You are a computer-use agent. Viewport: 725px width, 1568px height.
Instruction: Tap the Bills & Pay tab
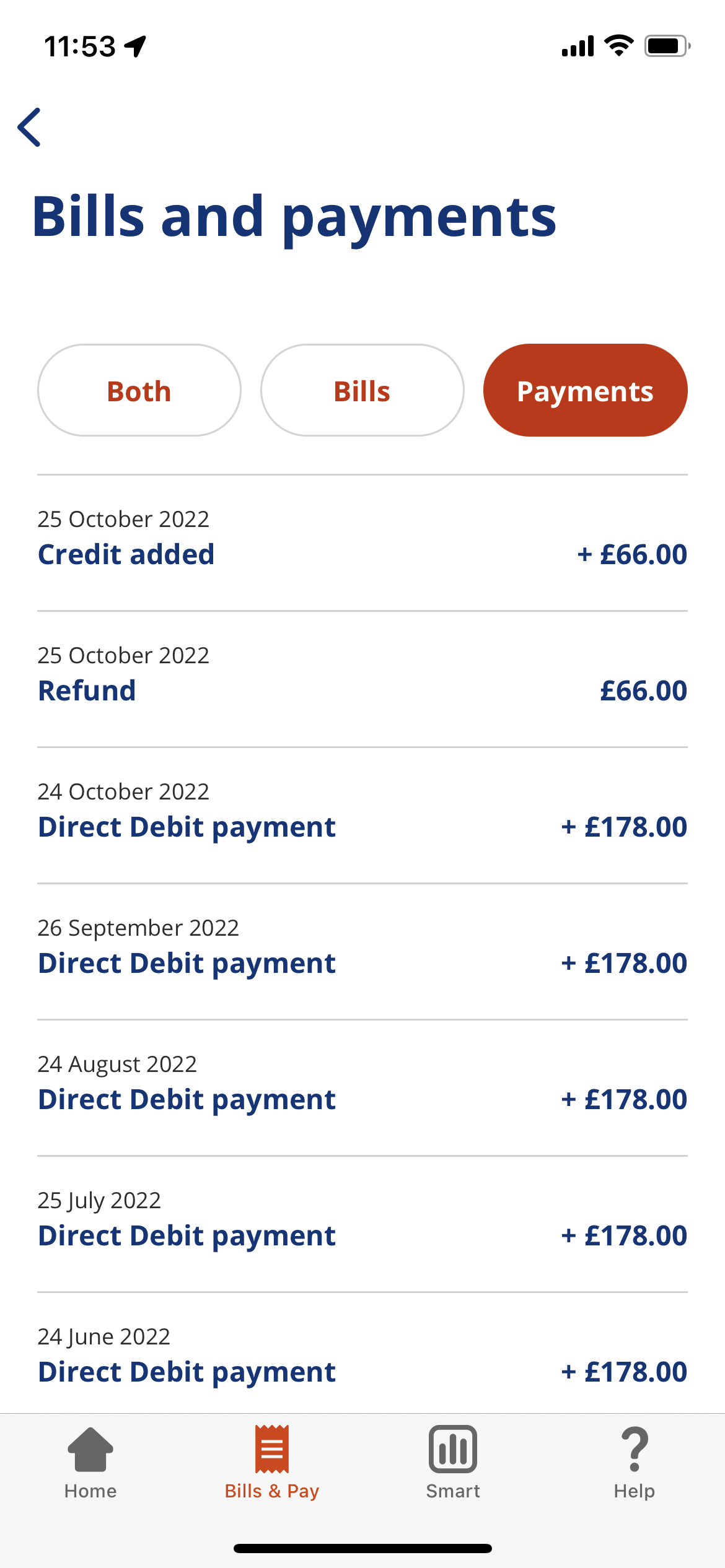click(271, 1463)
